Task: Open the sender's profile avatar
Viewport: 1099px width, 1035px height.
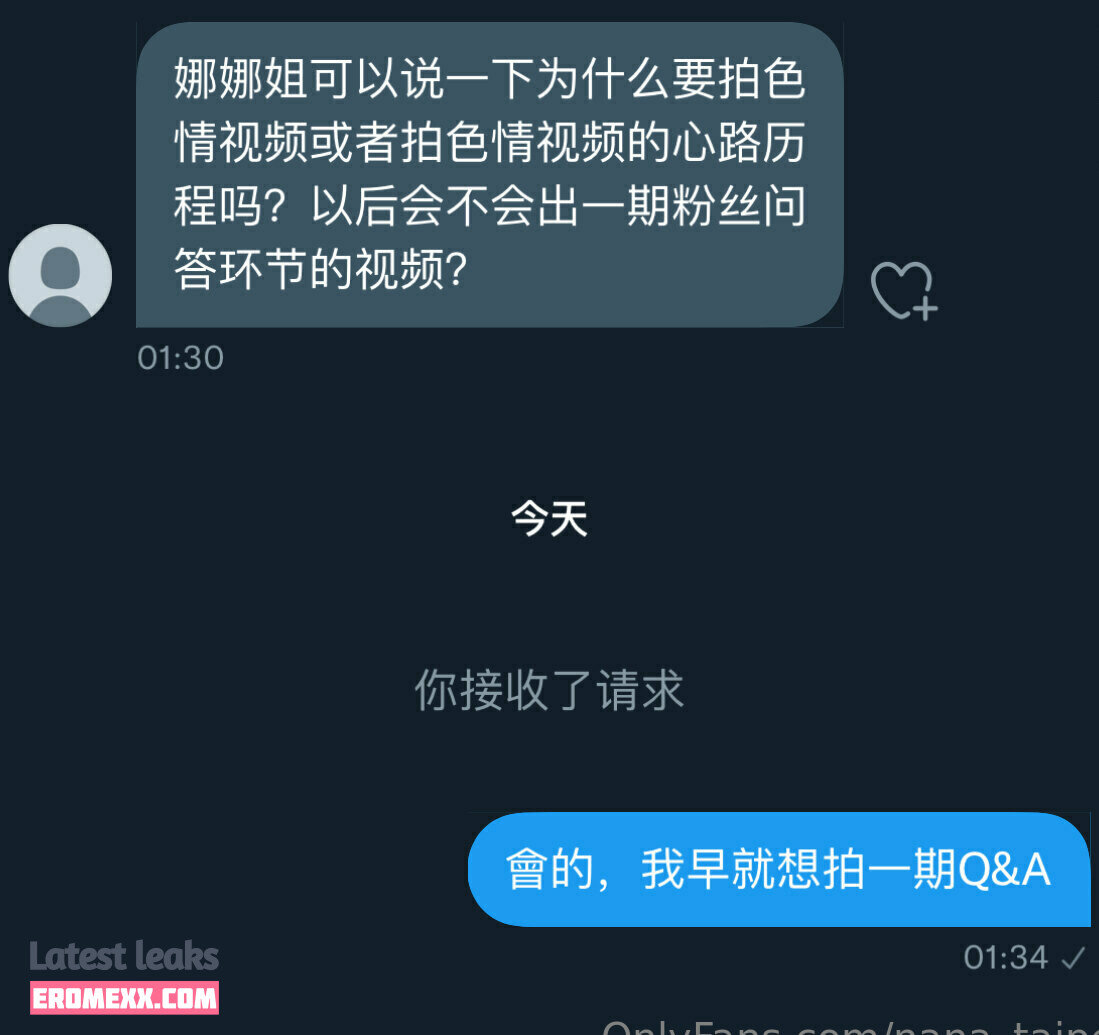Action: [x=60, y=276]
